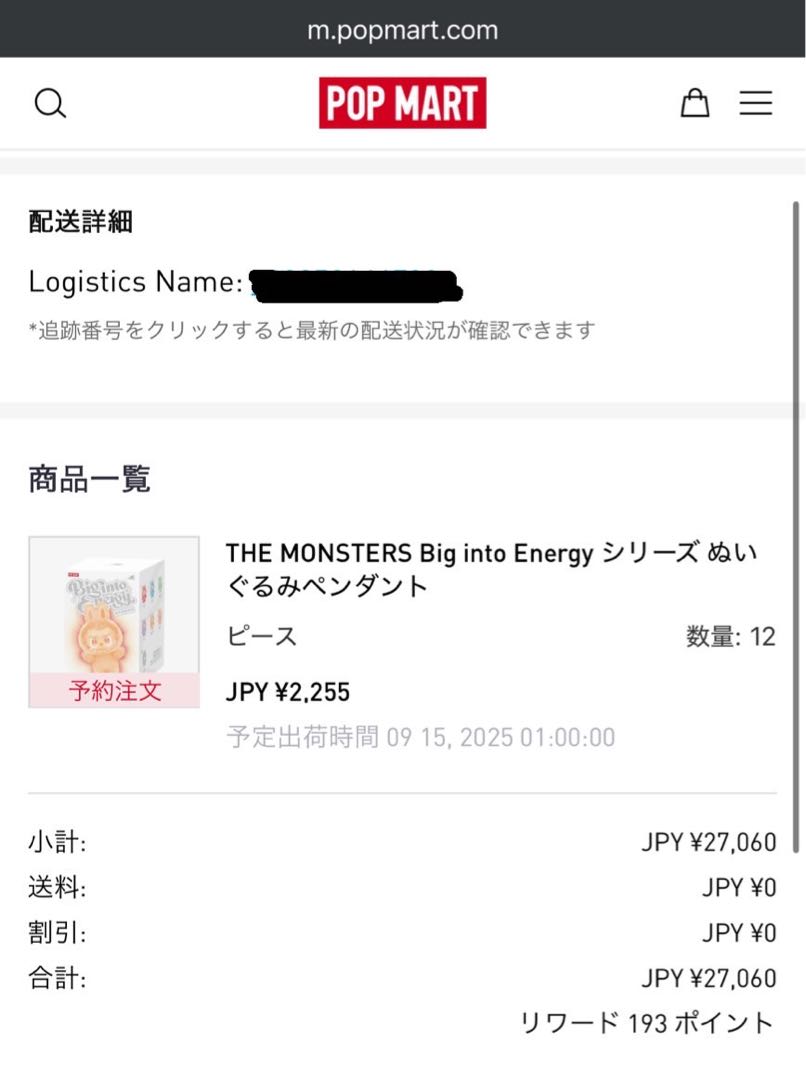Screen dimensions: 806x1080
Task: Open the search icon
Action: coord(50,102)
